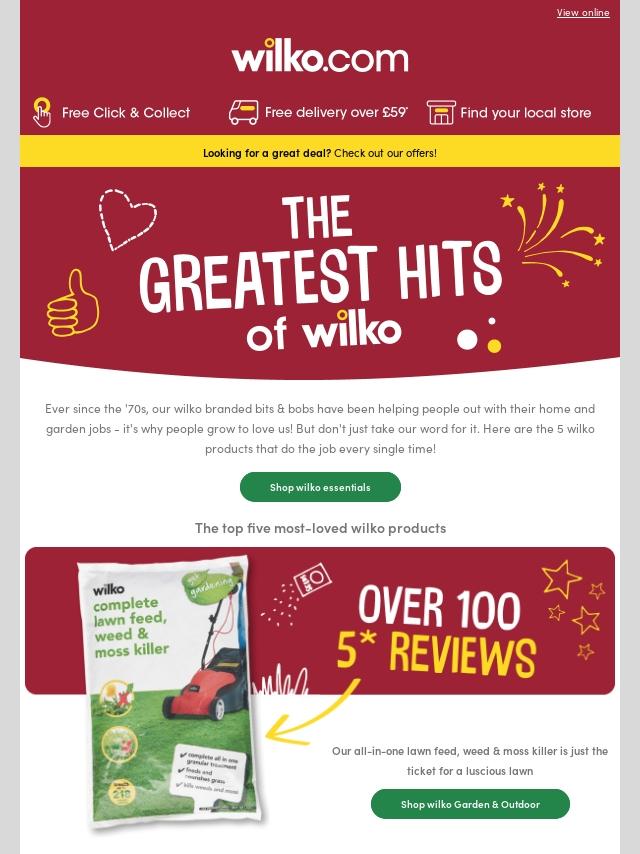
Task: Open The Greatest Hits of wilko banner
Action: [320, 272]
